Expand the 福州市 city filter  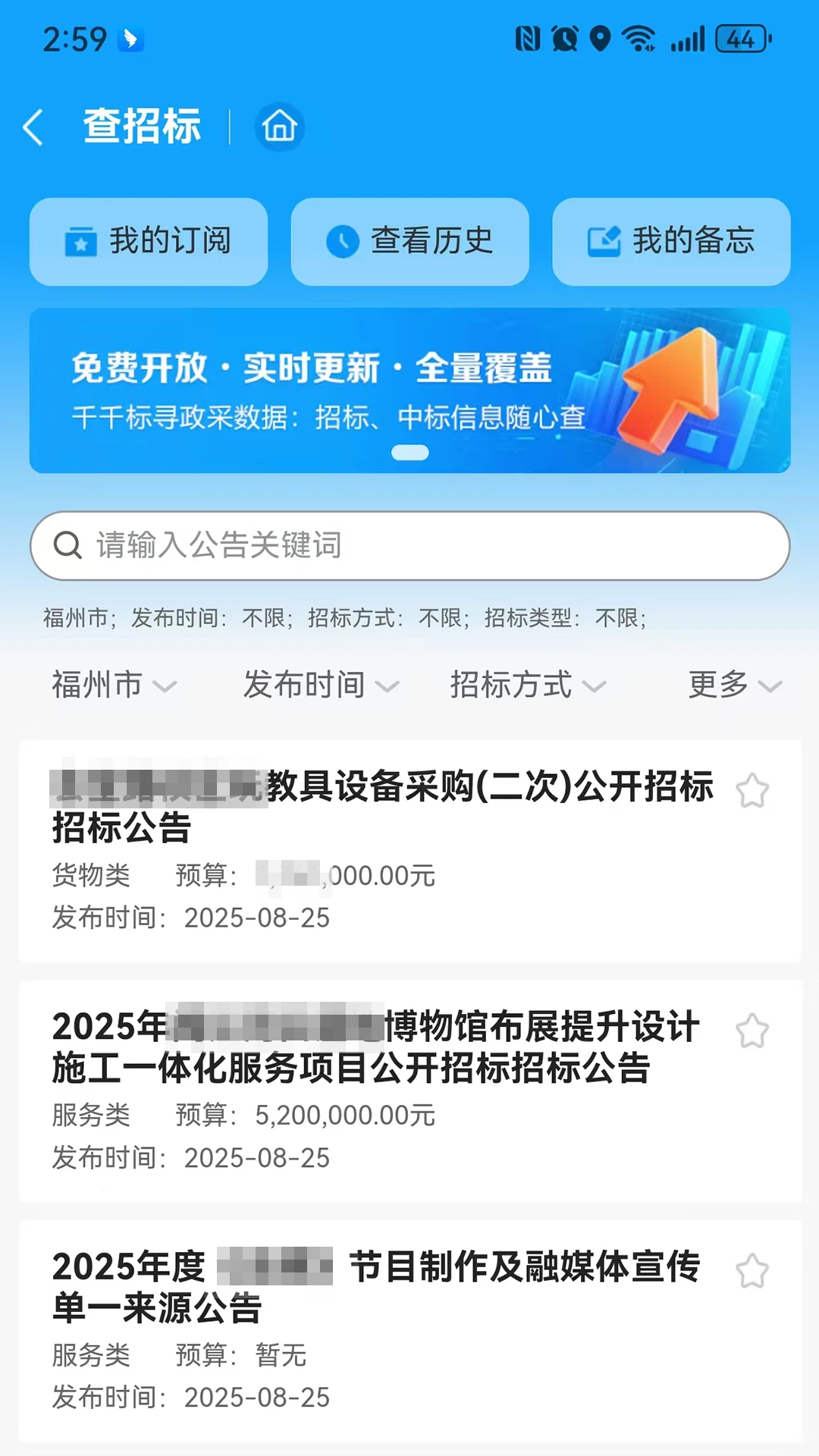pyautogui.click(x=111, y=685)
